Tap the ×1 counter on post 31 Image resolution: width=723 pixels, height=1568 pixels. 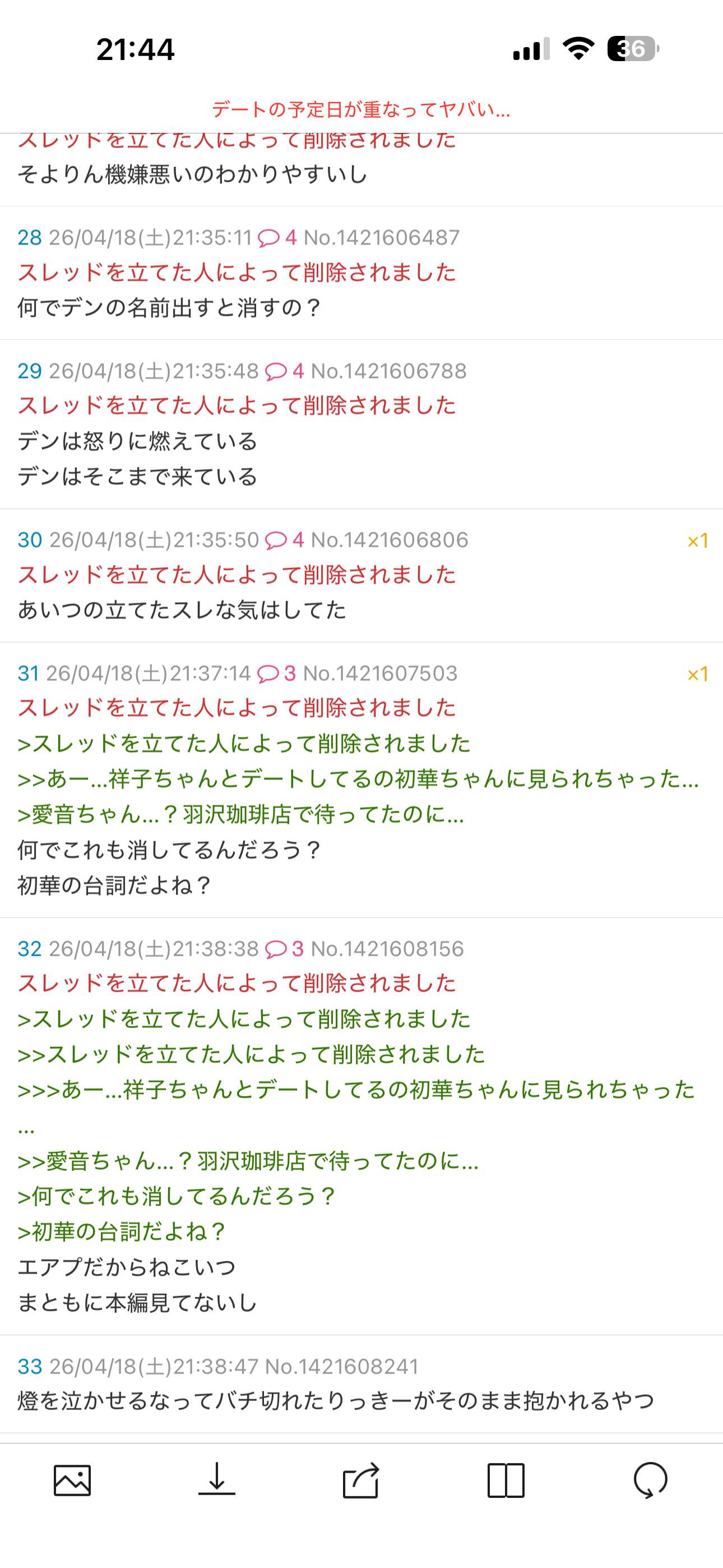click(x=697, y=674)
